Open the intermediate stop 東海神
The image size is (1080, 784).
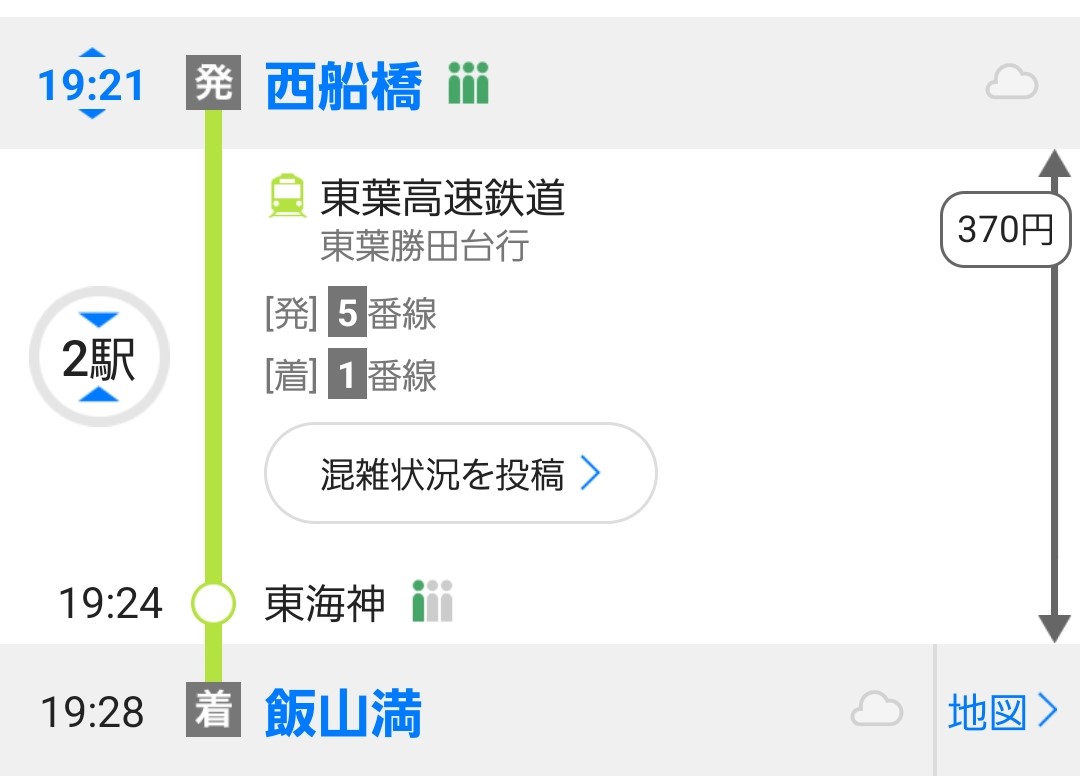coord(324,604)
